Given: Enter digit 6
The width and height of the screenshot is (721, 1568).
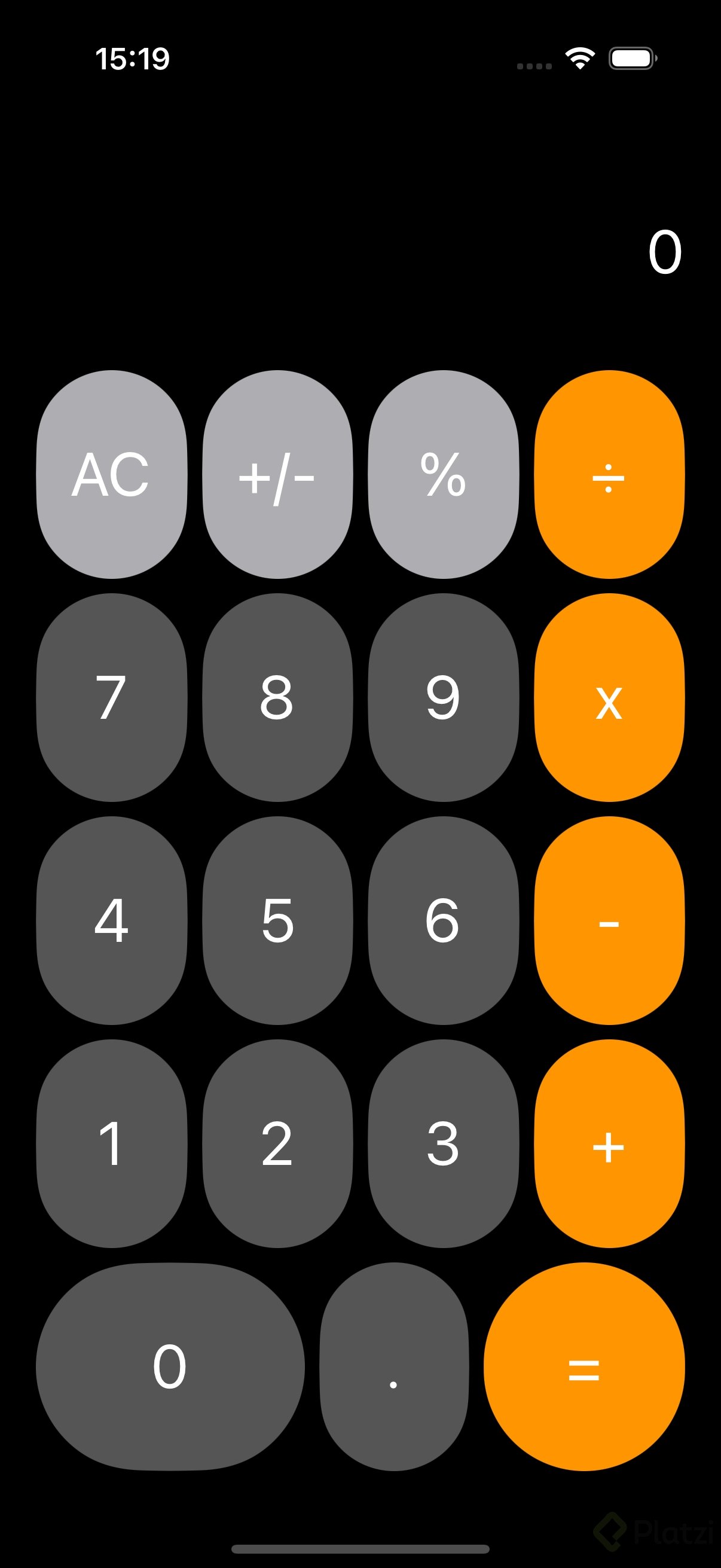Looking at the screenshot, I should [444, 920].
